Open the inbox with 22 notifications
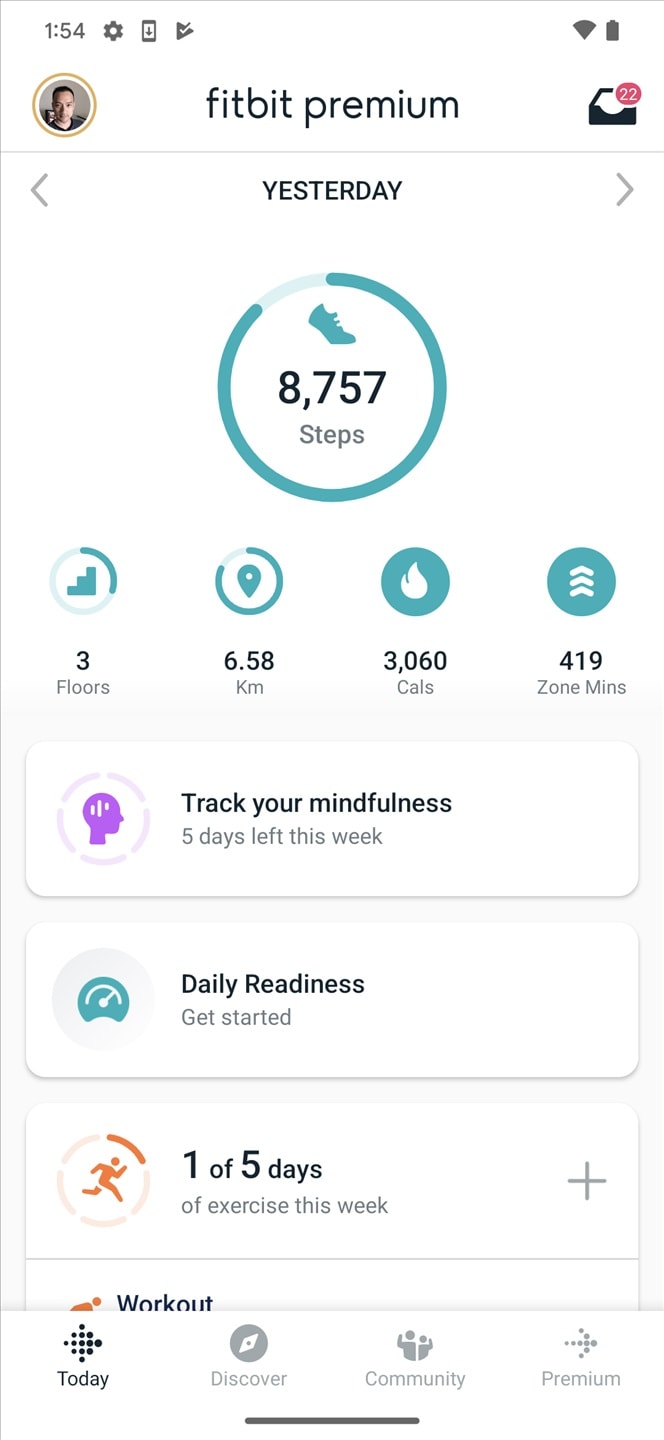Screen dimensions: 664x1440 (x=612, y=106)
